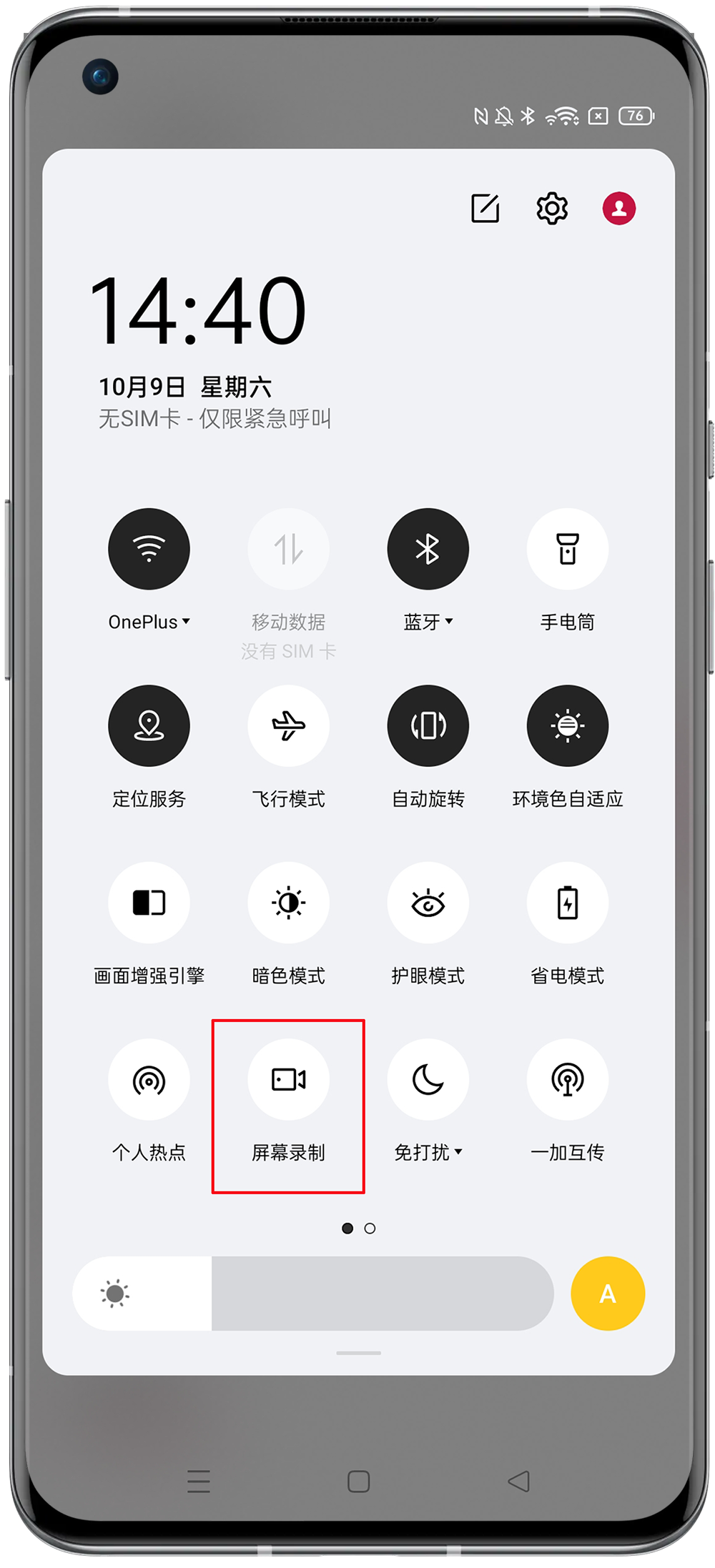Turn on power saving (省电模式)
Viewport: 715px width, 1568px height.
567,903
